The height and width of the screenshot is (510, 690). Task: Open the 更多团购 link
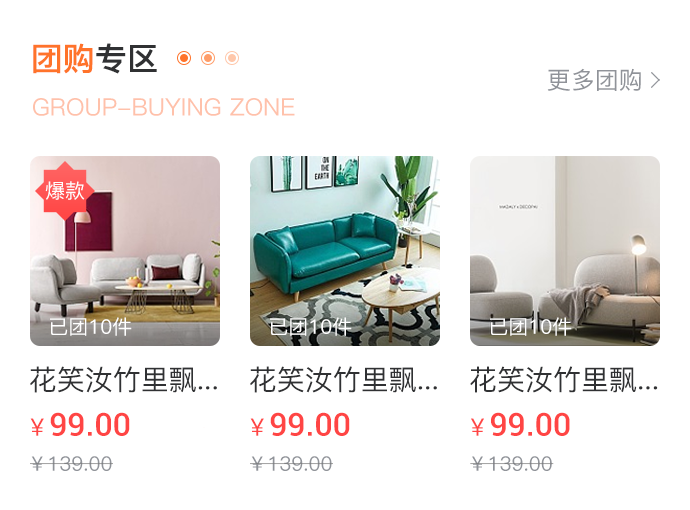click(x=604, y=81)
